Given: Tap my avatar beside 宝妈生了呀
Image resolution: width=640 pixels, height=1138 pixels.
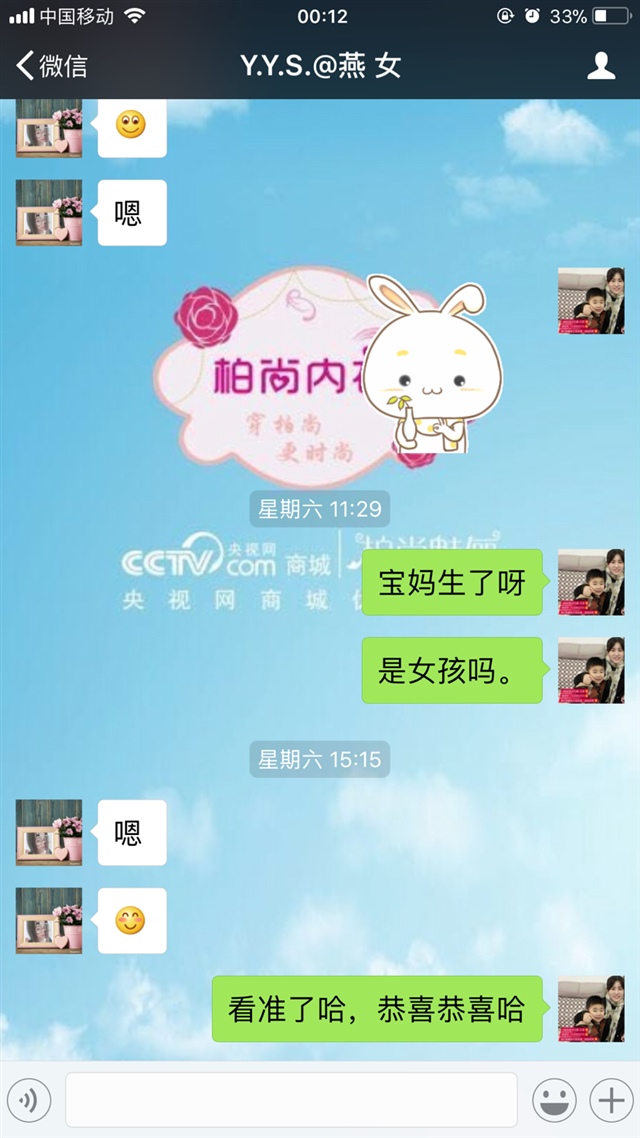Looking at the screenshot, I should 590,582.
